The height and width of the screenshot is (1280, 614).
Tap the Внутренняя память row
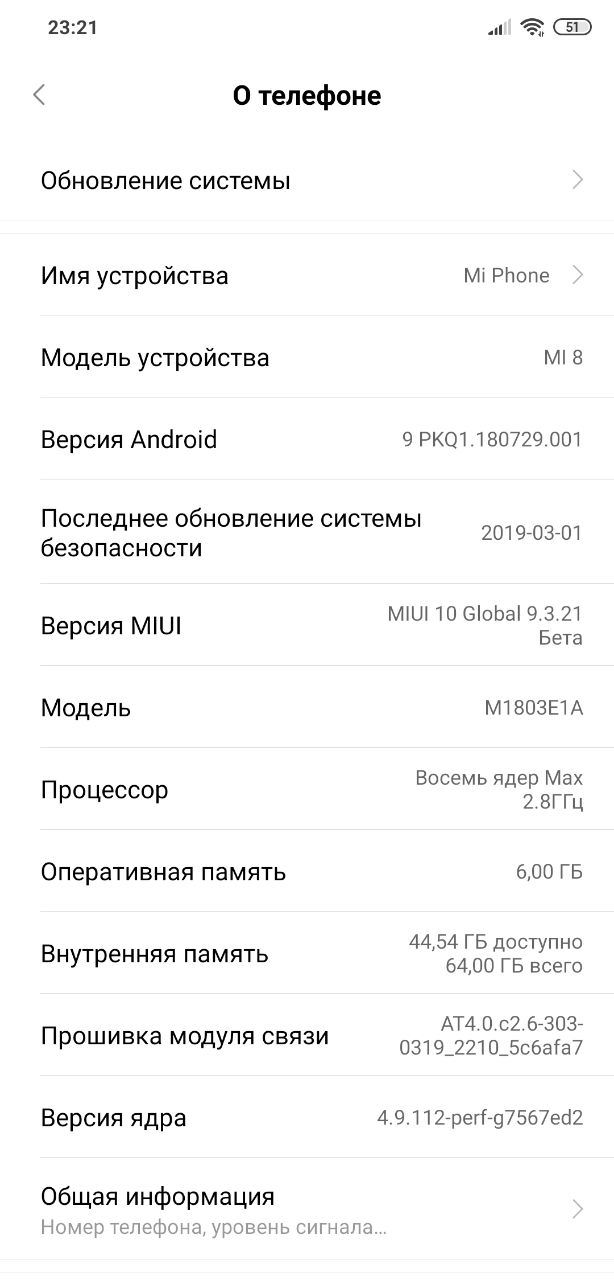tap(307, 954)
